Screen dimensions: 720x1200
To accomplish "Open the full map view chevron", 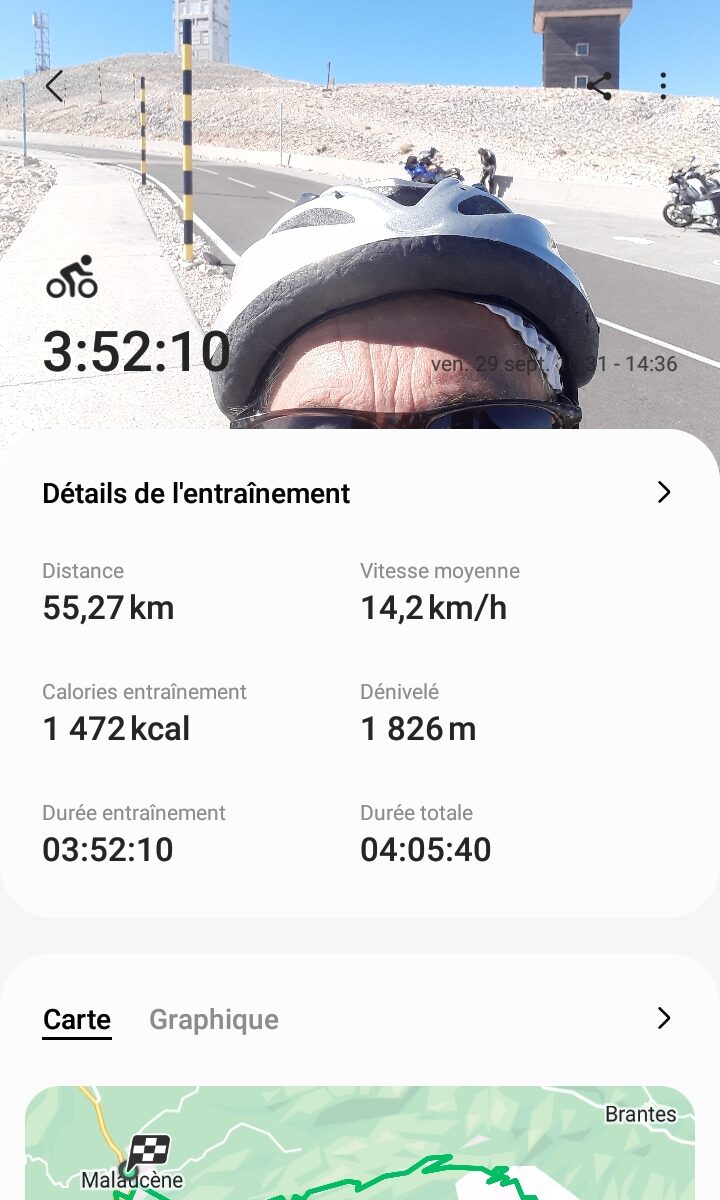I will tap(664, 1018).
